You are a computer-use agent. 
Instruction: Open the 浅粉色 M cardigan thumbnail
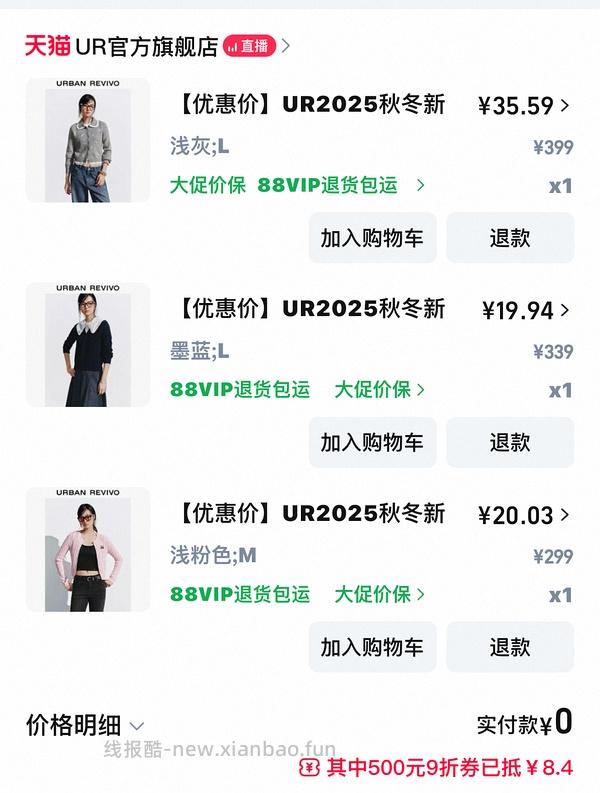tap(88, 550)
